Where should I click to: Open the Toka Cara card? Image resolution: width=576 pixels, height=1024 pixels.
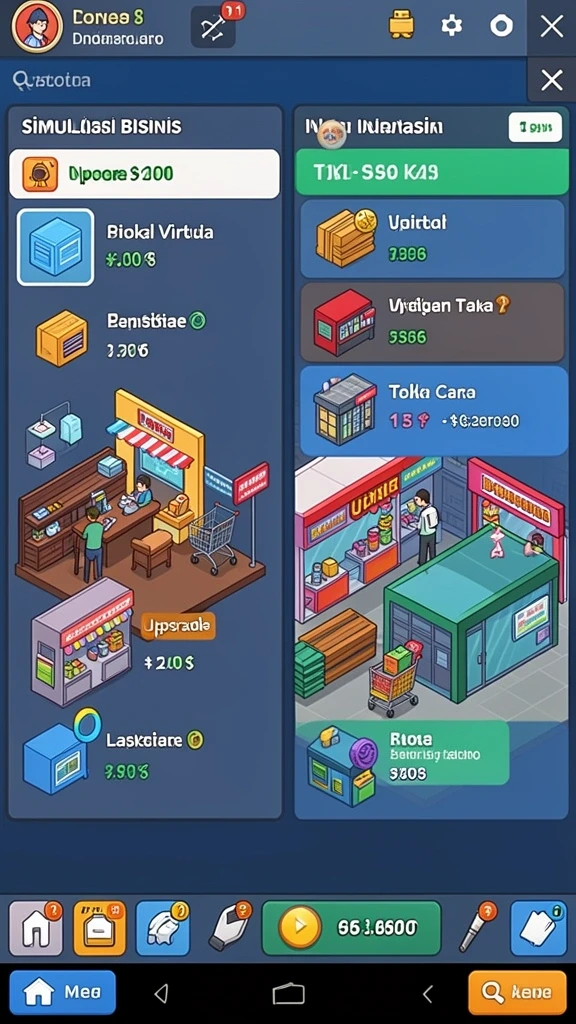[x=434, y=411]
